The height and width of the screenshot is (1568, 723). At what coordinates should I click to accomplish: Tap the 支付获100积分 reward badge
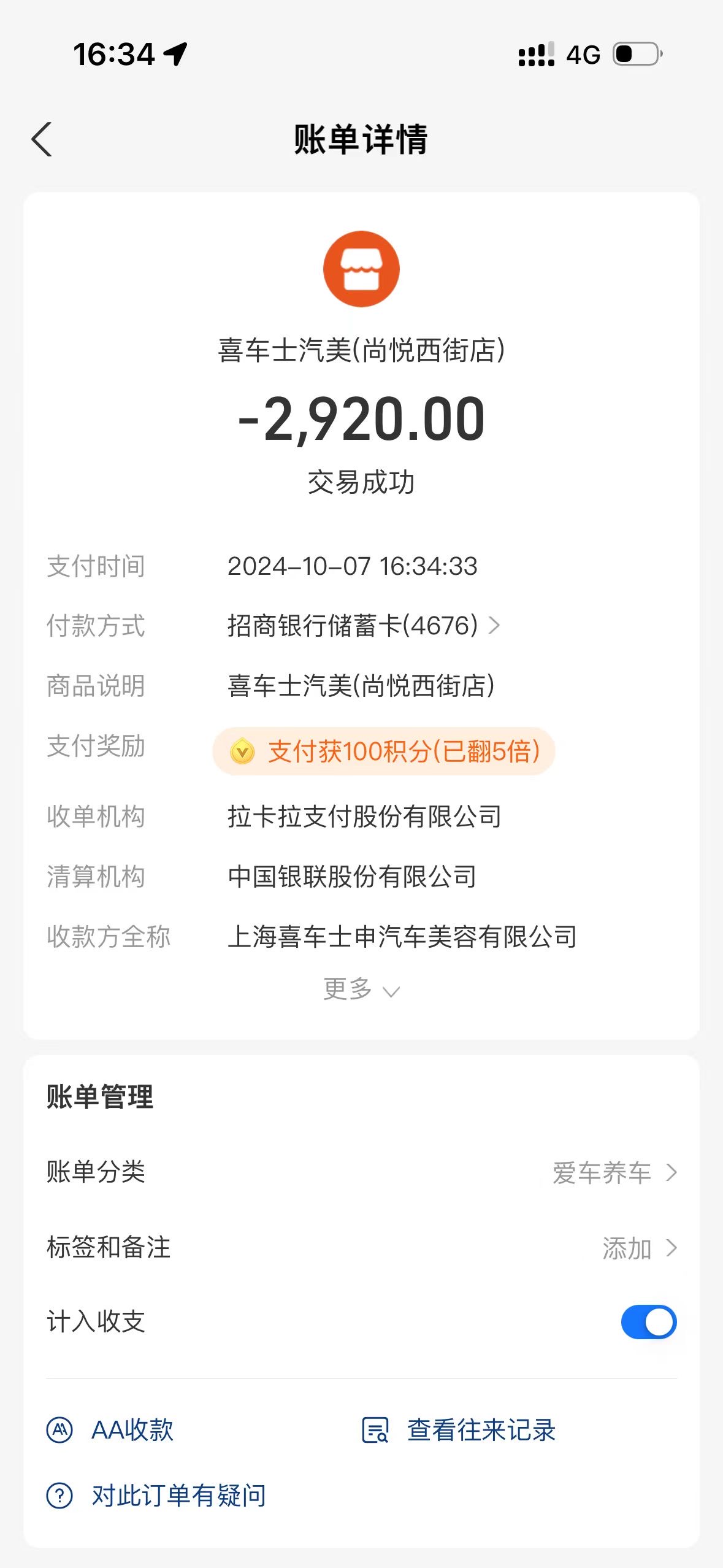pyautogui.click(x=384, y=751)
